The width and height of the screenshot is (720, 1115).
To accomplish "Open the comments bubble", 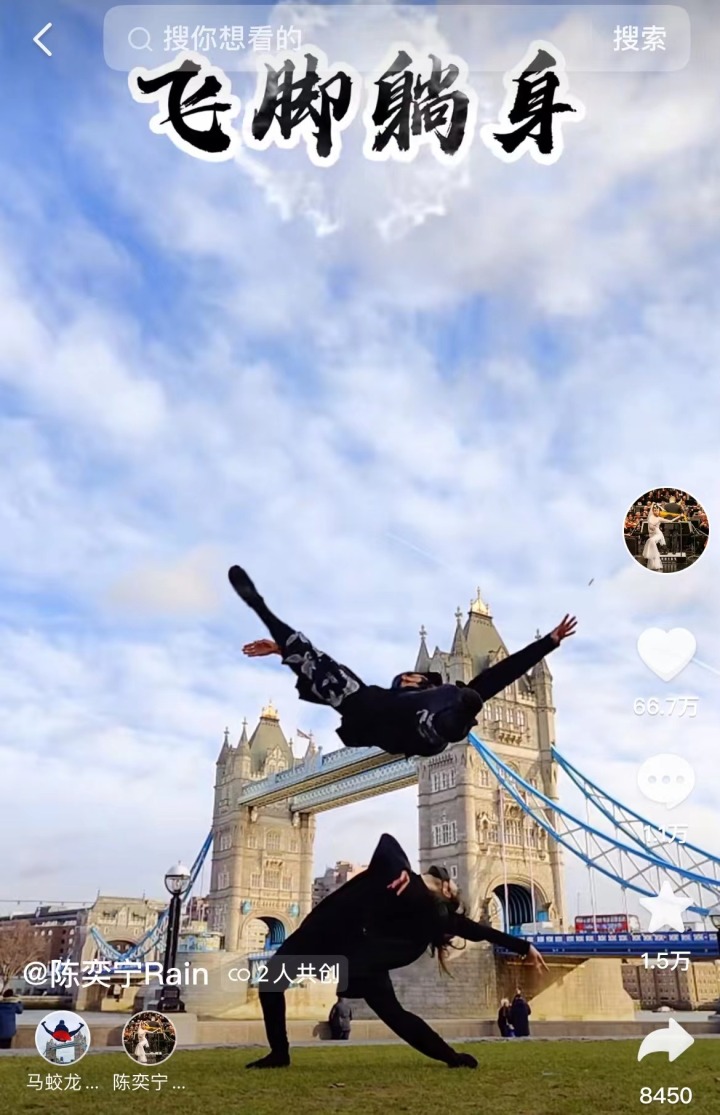I will (666, 781).
